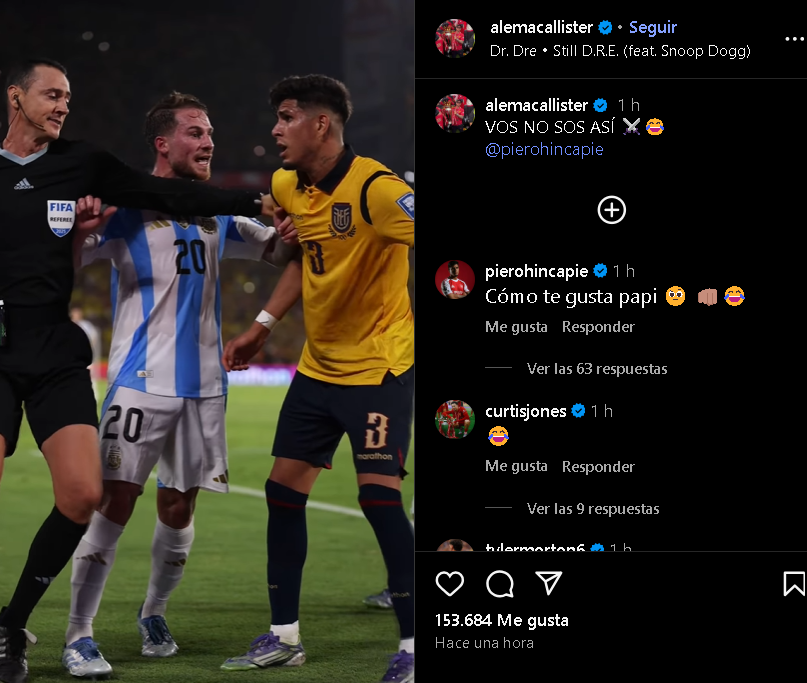
Task: Open pierohincapie's avatar picture
Action: (x=455, y=280)
